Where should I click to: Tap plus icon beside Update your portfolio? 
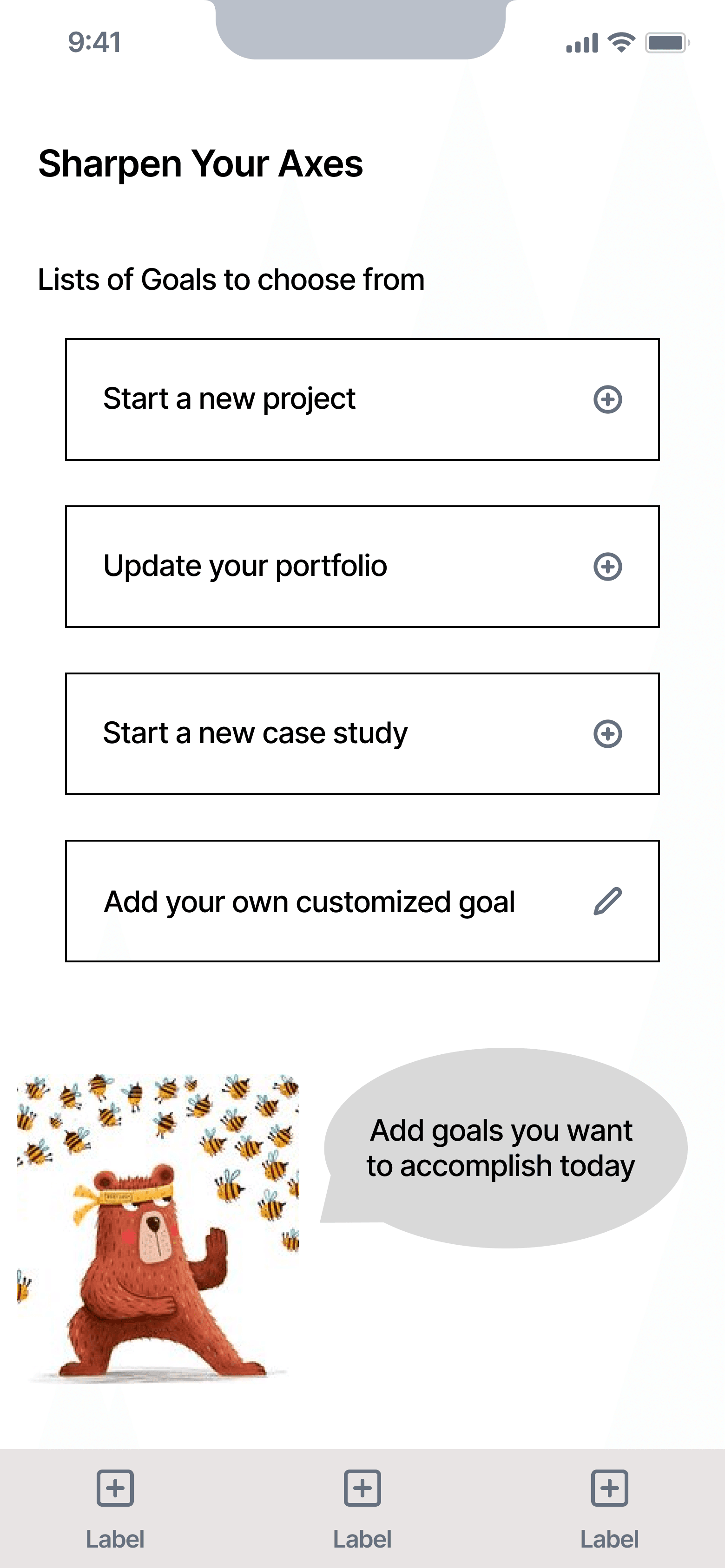pyautogui.click(x=607, y=567)
